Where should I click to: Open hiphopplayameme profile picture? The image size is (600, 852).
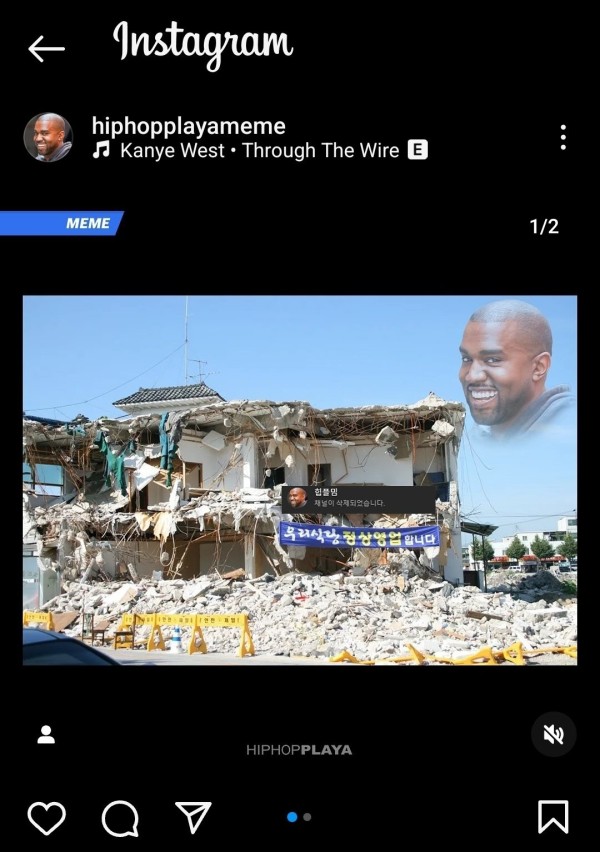[x=48, y=137]
